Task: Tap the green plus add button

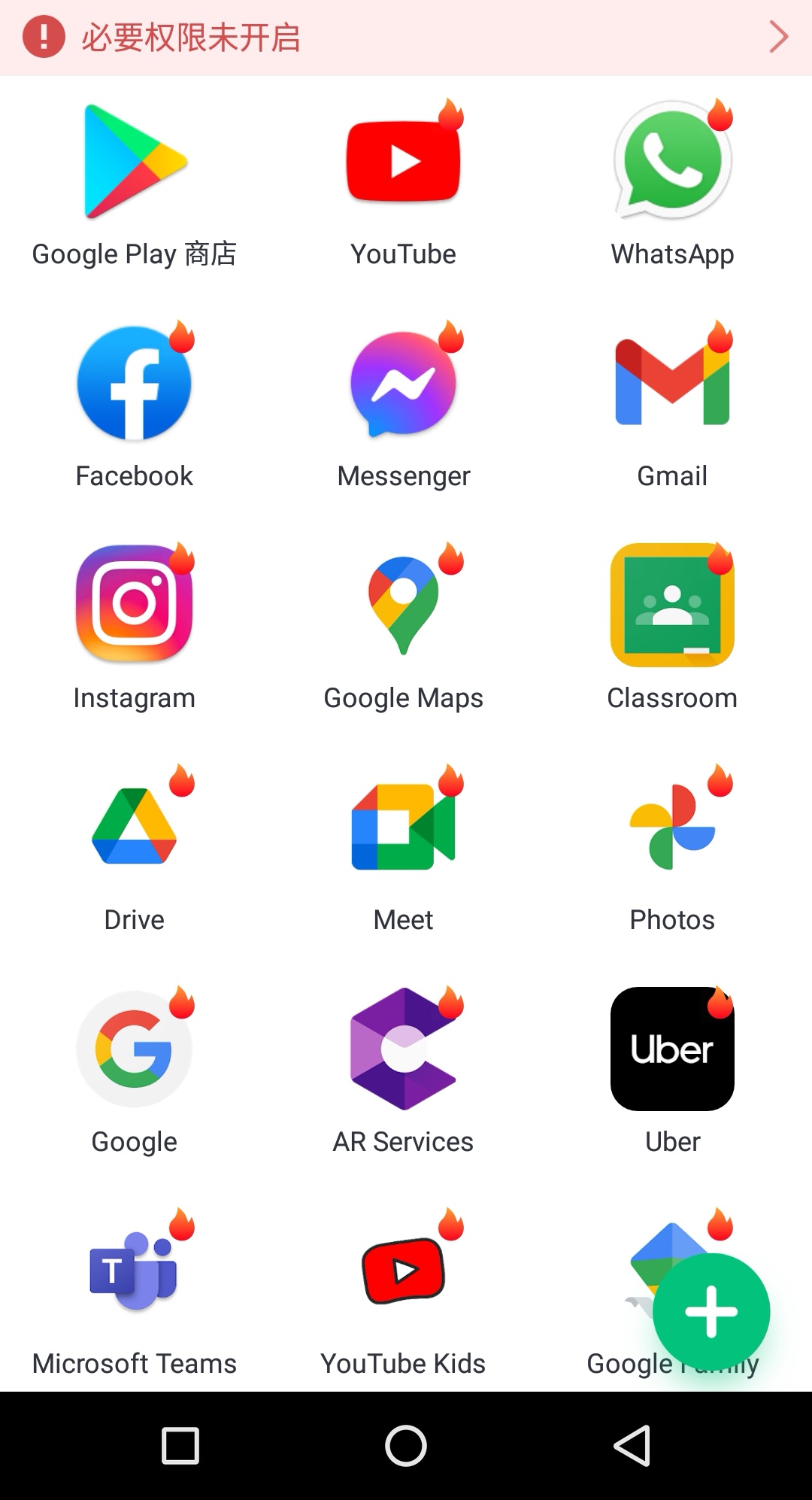Action: click(711, 1312)
